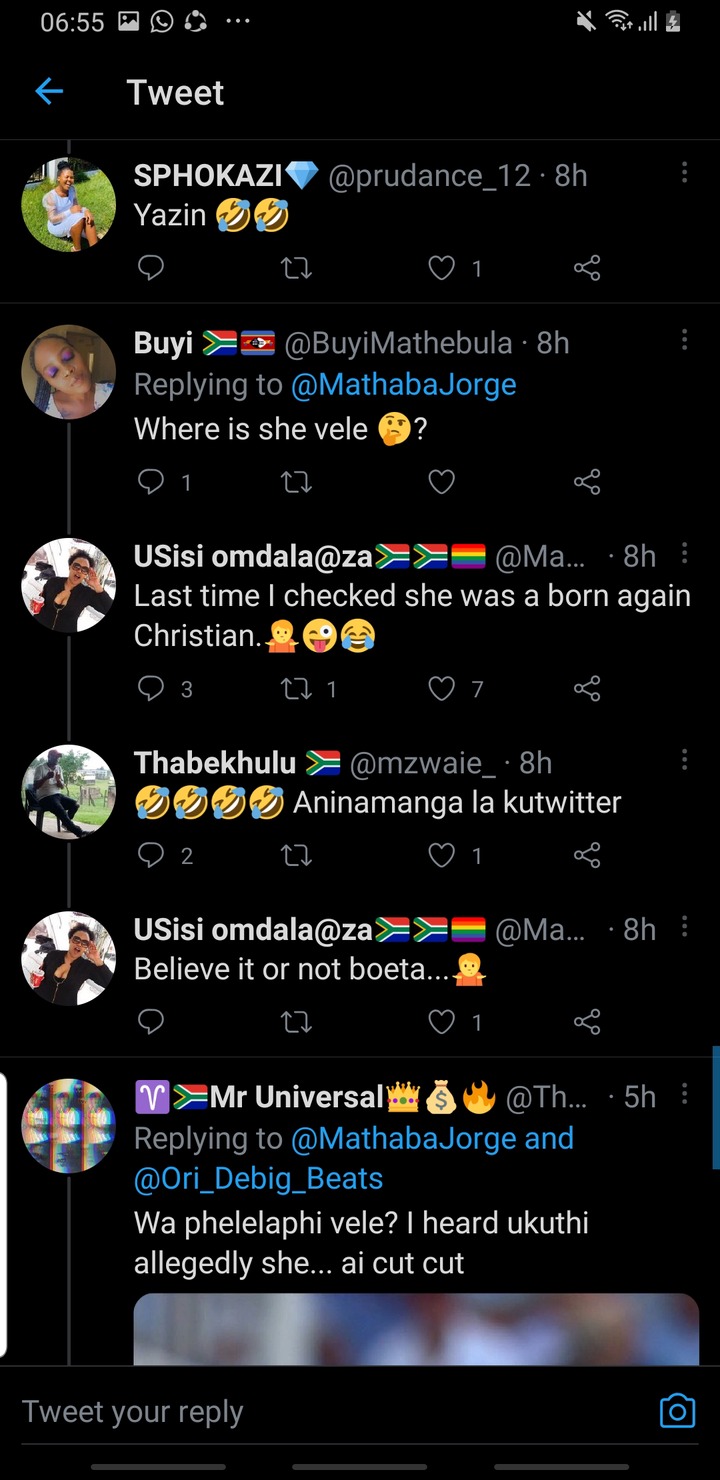Viewport: 720px width, 1480px height.
Task: Reply to Thabekhulu's "Aninamanga la kutwitter" tweet
Action: coord(151,855)
